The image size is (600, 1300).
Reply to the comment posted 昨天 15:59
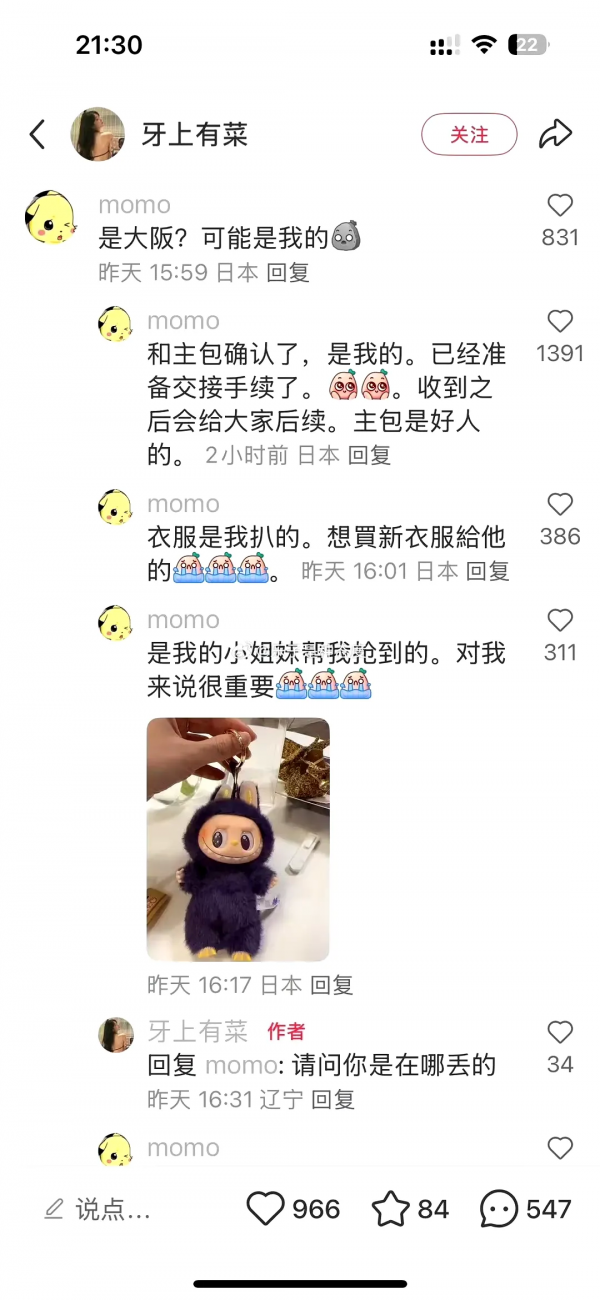pyautogui.click(x=288, y=272)
